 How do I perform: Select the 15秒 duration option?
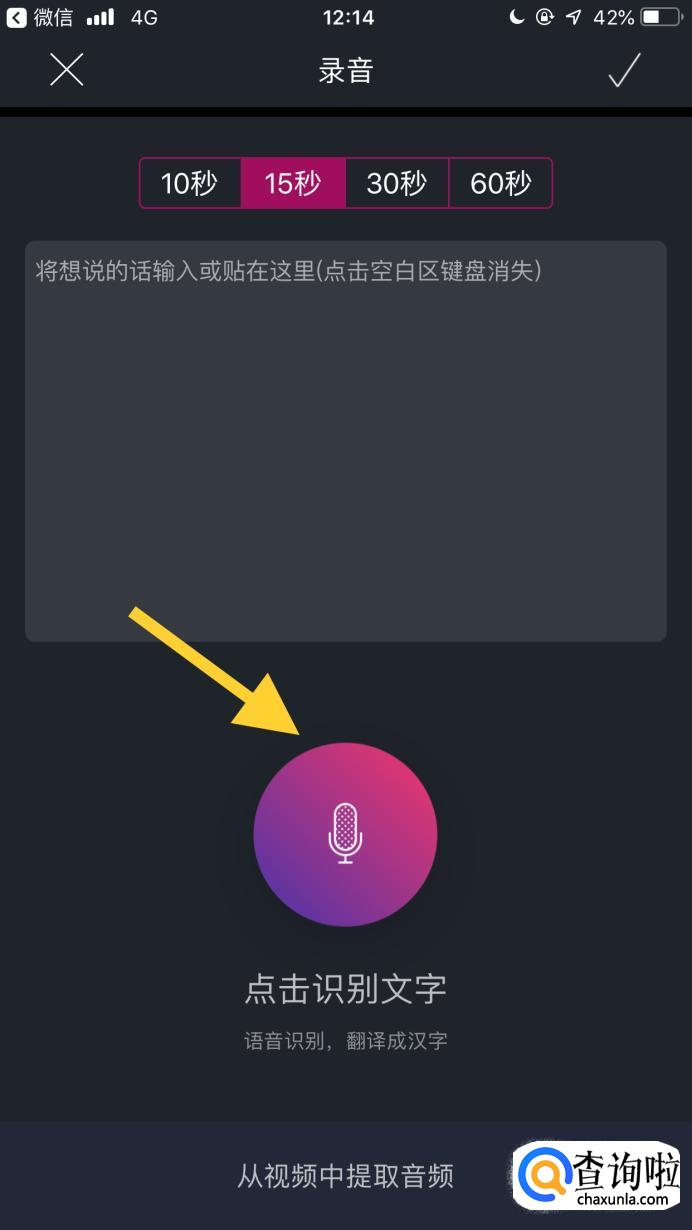pos(293,183)
